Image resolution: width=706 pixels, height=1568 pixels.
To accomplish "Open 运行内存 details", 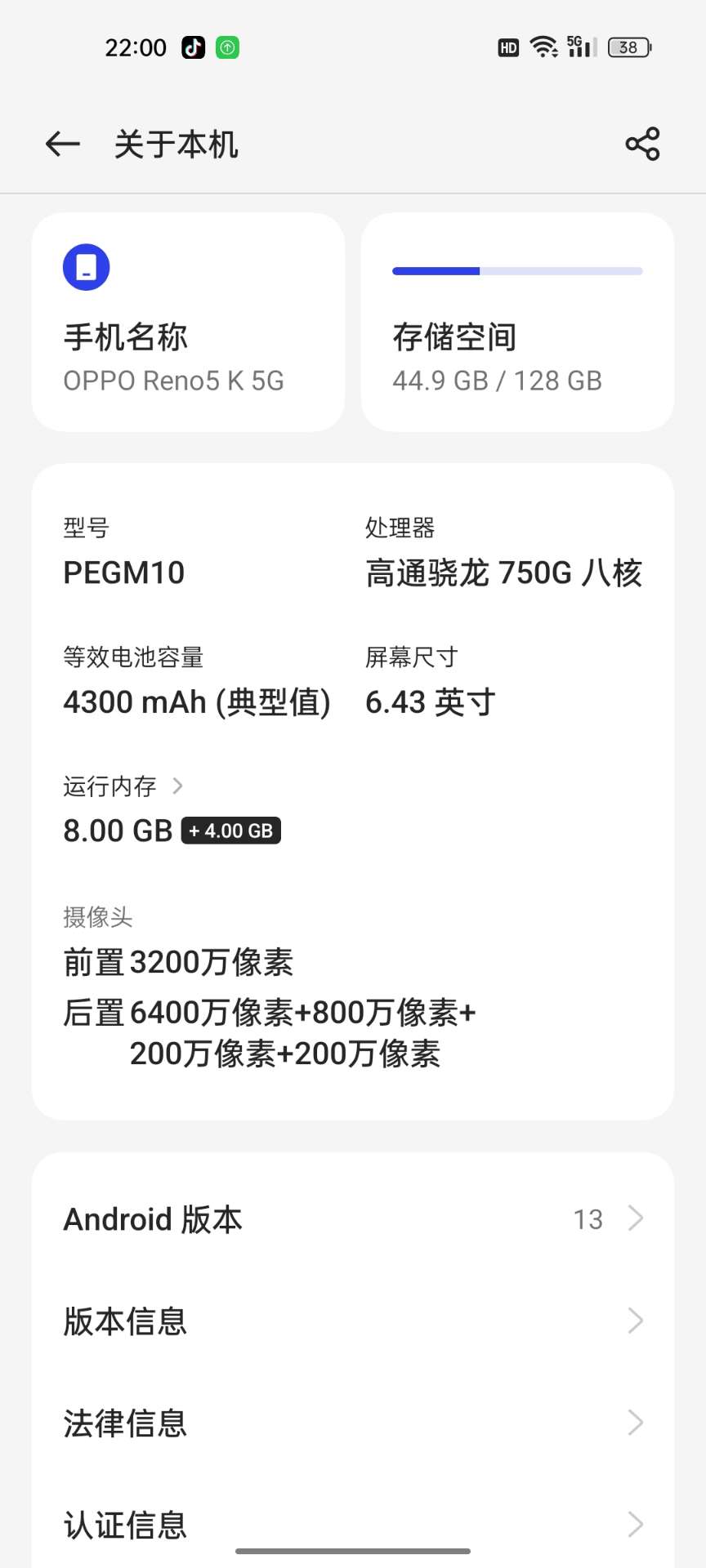I will 123,786.
